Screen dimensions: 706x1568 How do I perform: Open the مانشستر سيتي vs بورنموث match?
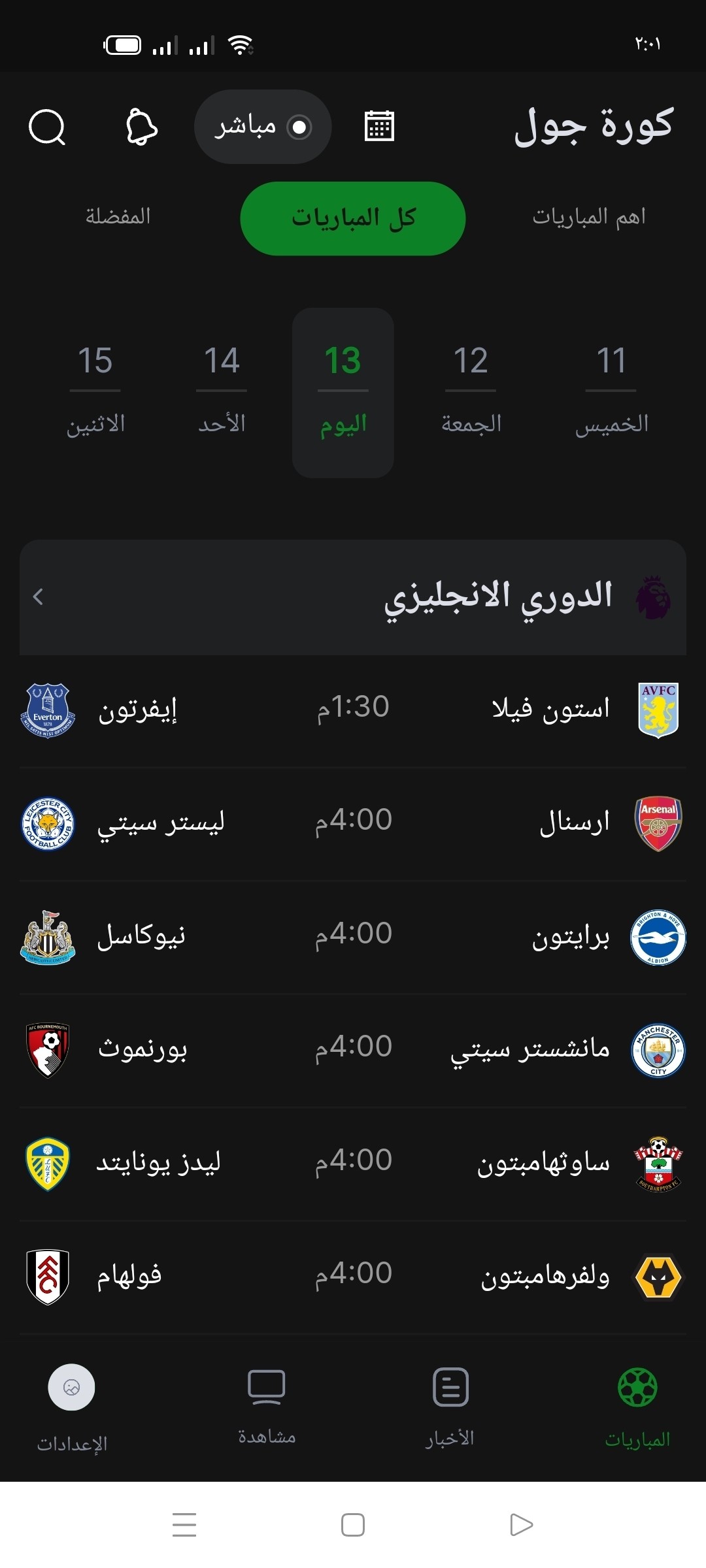point(353,1049)
